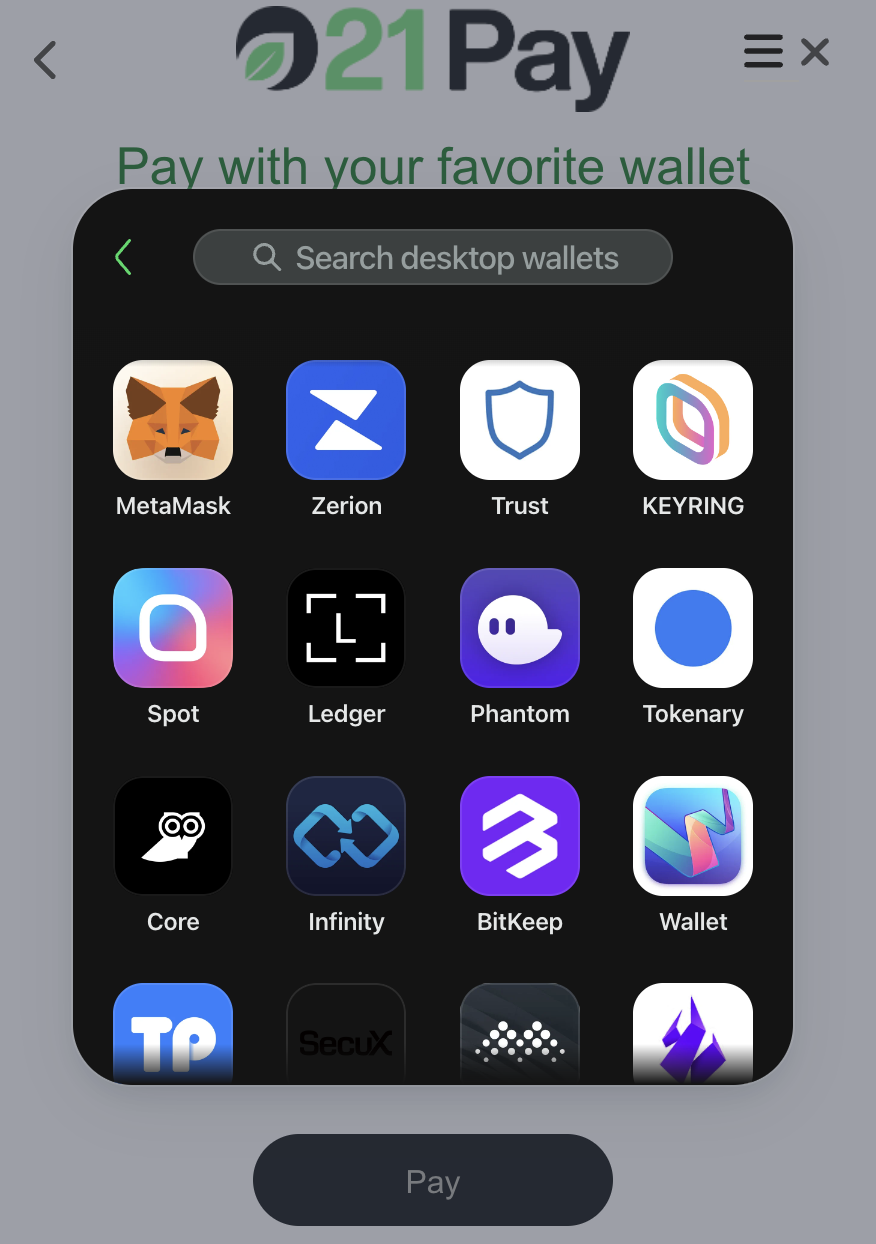Choose Zerion wallet
Viewport: 876px width, 1244px height.
[346, 420]
